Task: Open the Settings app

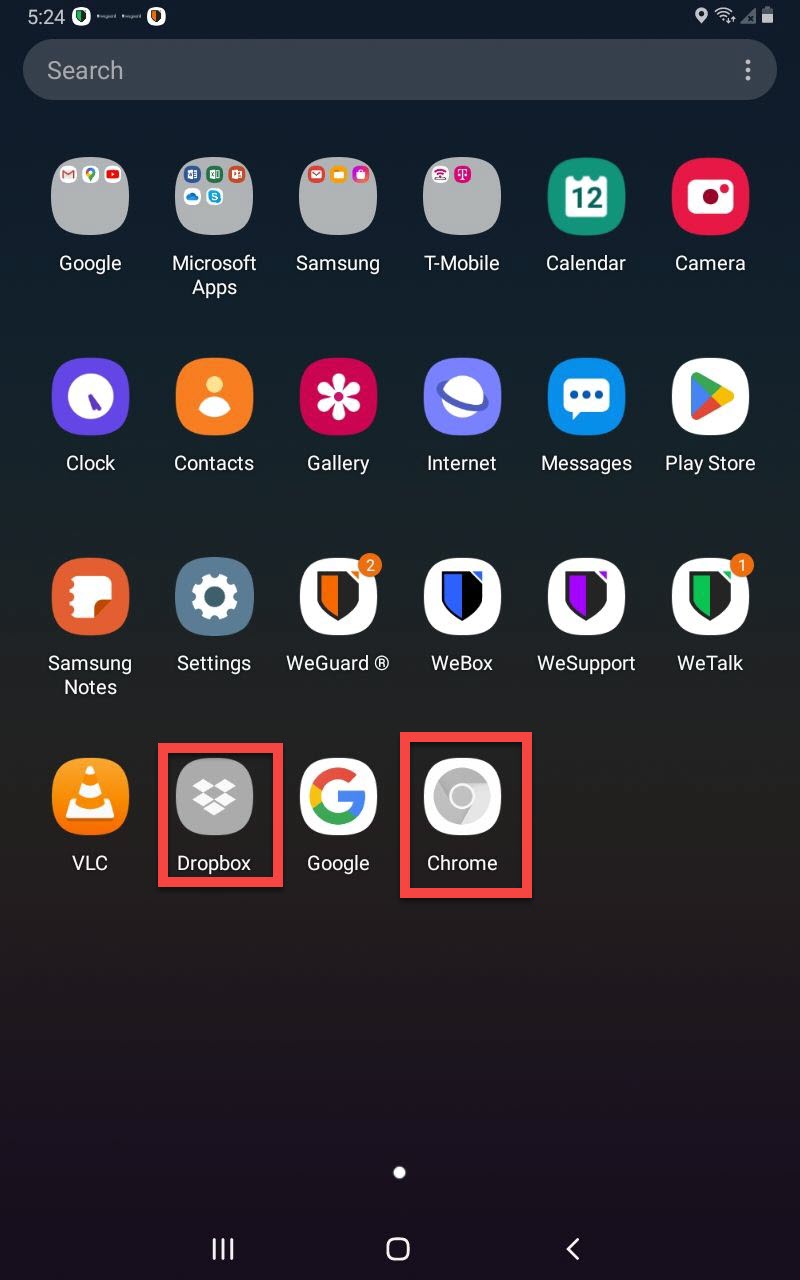Action: (214, 597)
